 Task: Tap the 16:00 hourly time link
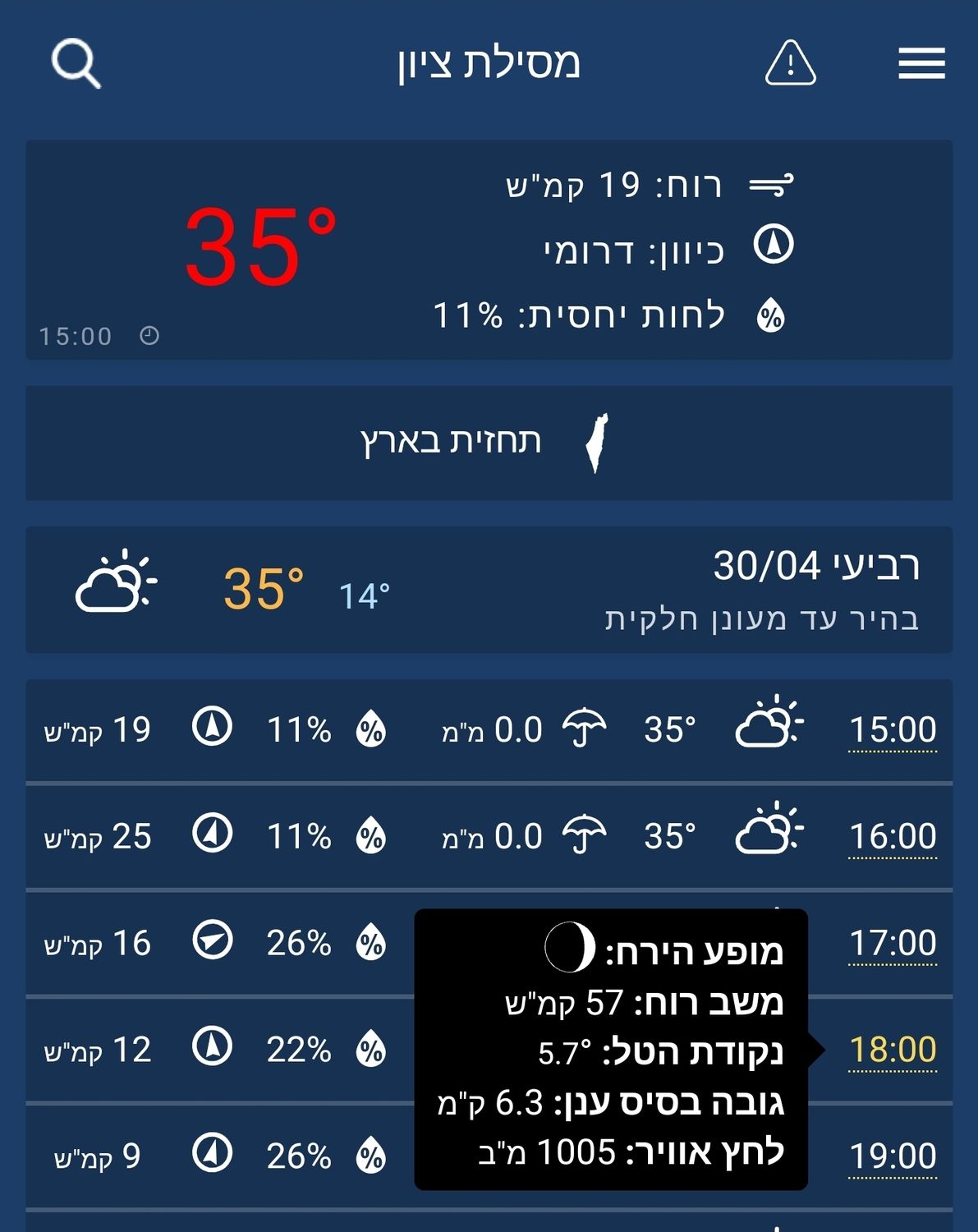(893, 837)
